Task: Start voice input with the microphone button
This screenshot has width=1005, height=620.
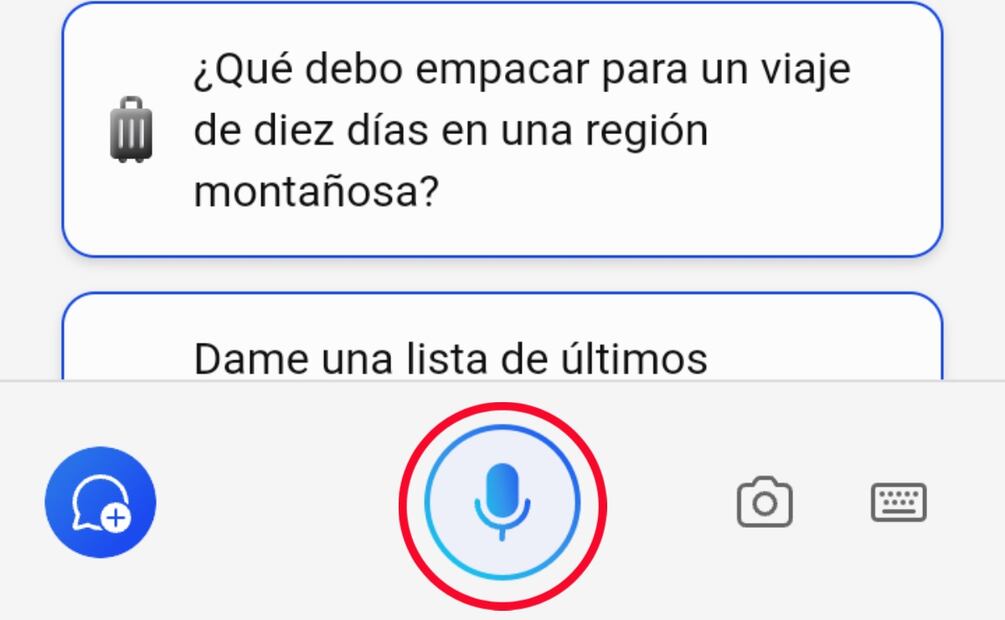Action: pyautogui.click(x=502, y=503)
